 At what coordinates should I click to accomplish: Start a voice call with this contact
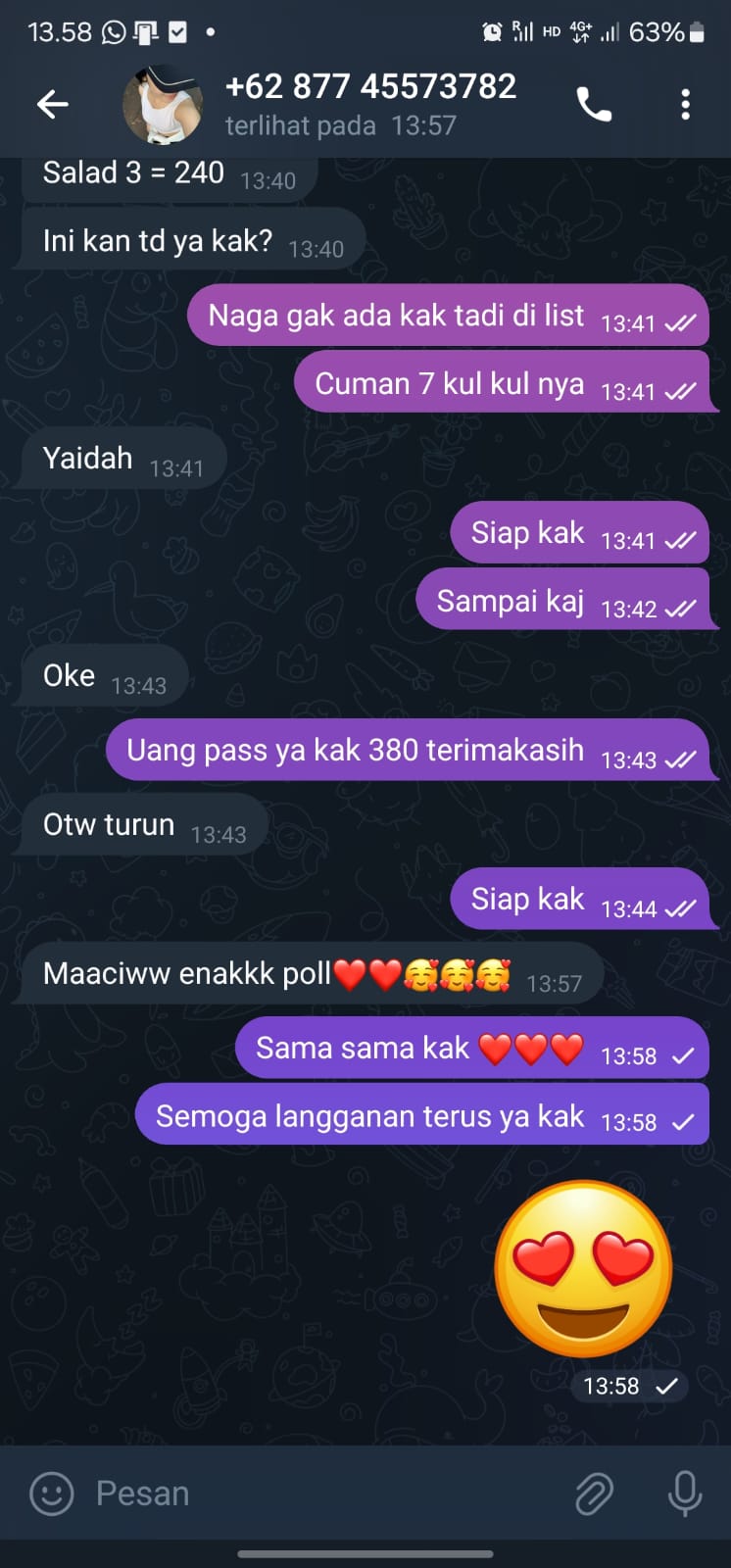(x=594, y=104)
